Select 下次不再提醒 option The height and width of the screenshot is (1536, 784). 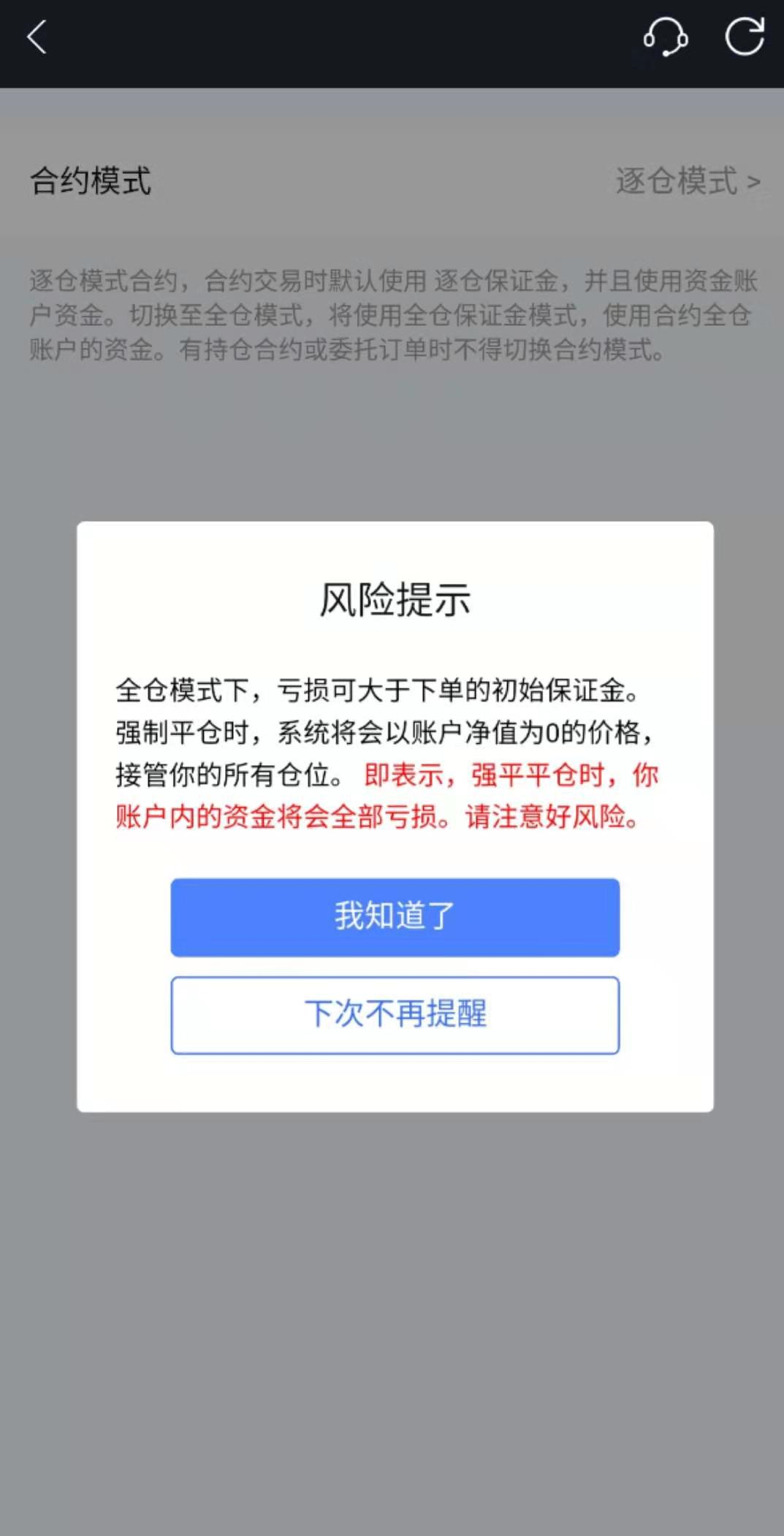point(395,1015)
